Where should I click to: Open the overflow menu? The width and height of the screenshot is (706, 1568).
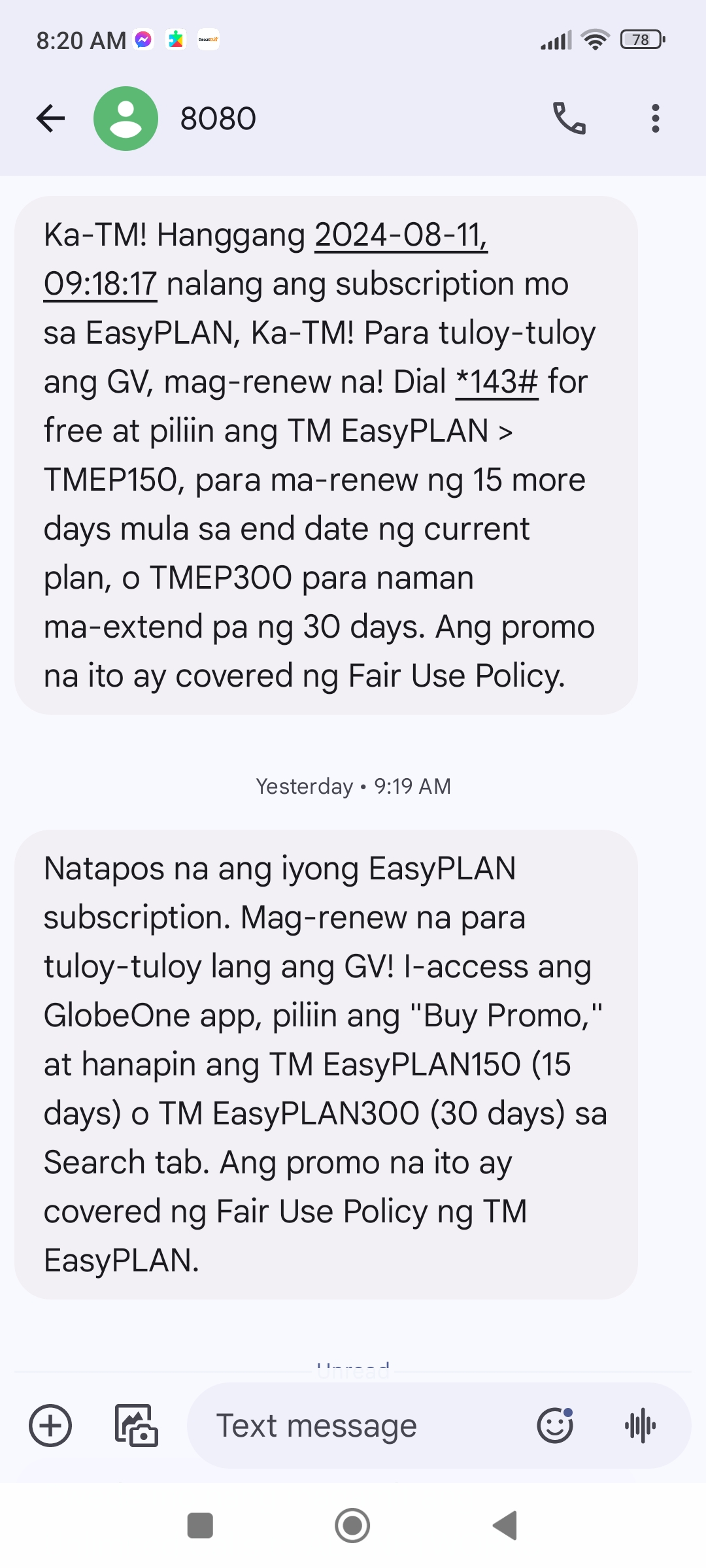click(655, 118)
